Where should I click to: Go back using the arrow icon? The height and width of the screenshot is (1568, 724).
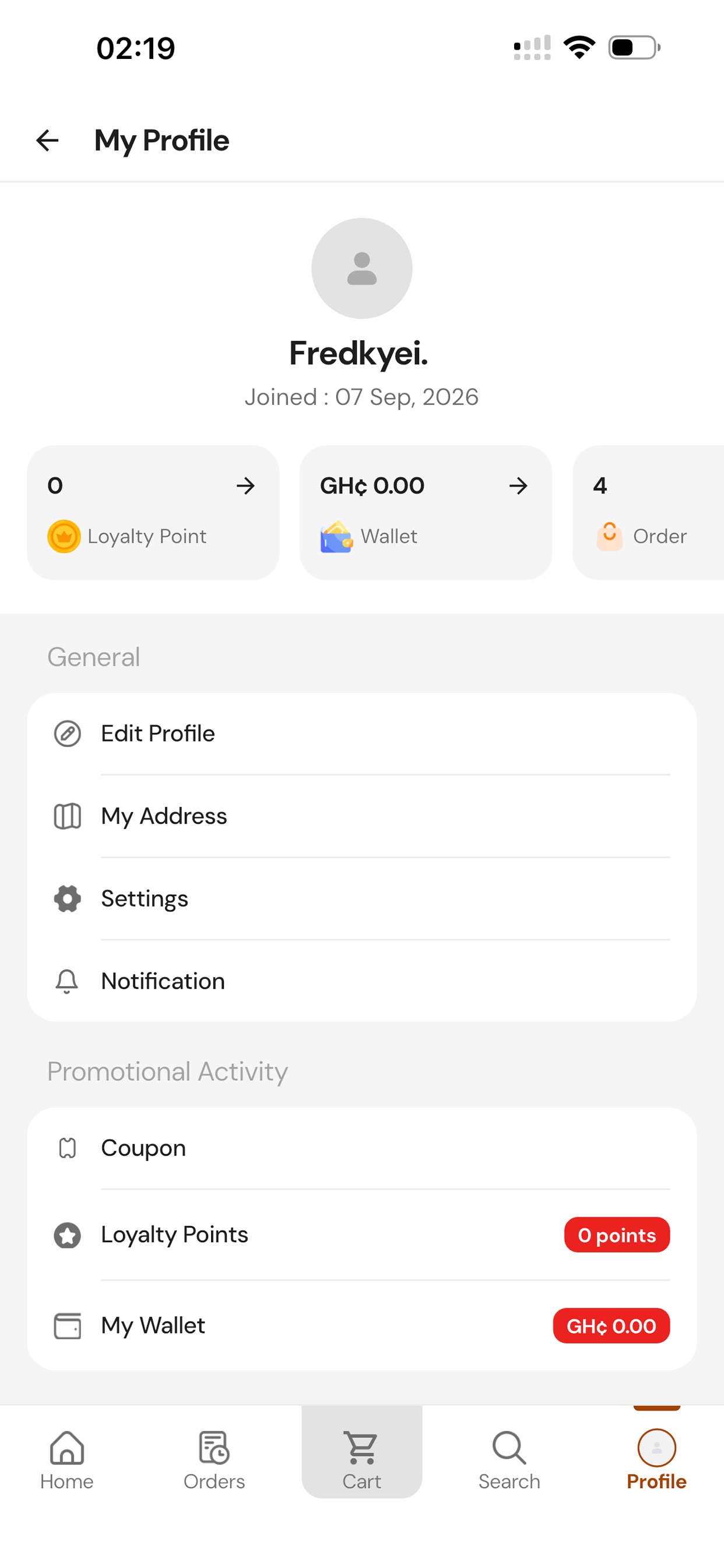click(47, 141)
